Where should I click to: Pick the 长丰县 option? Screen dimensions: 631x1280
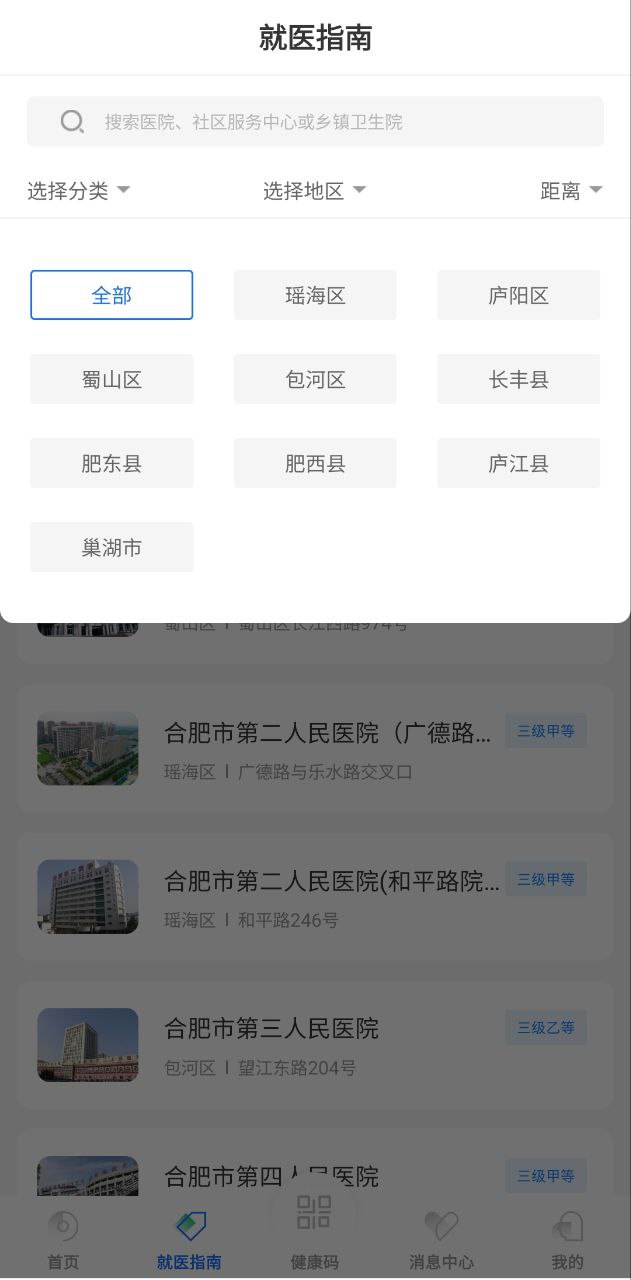click(x=518, y=379)
